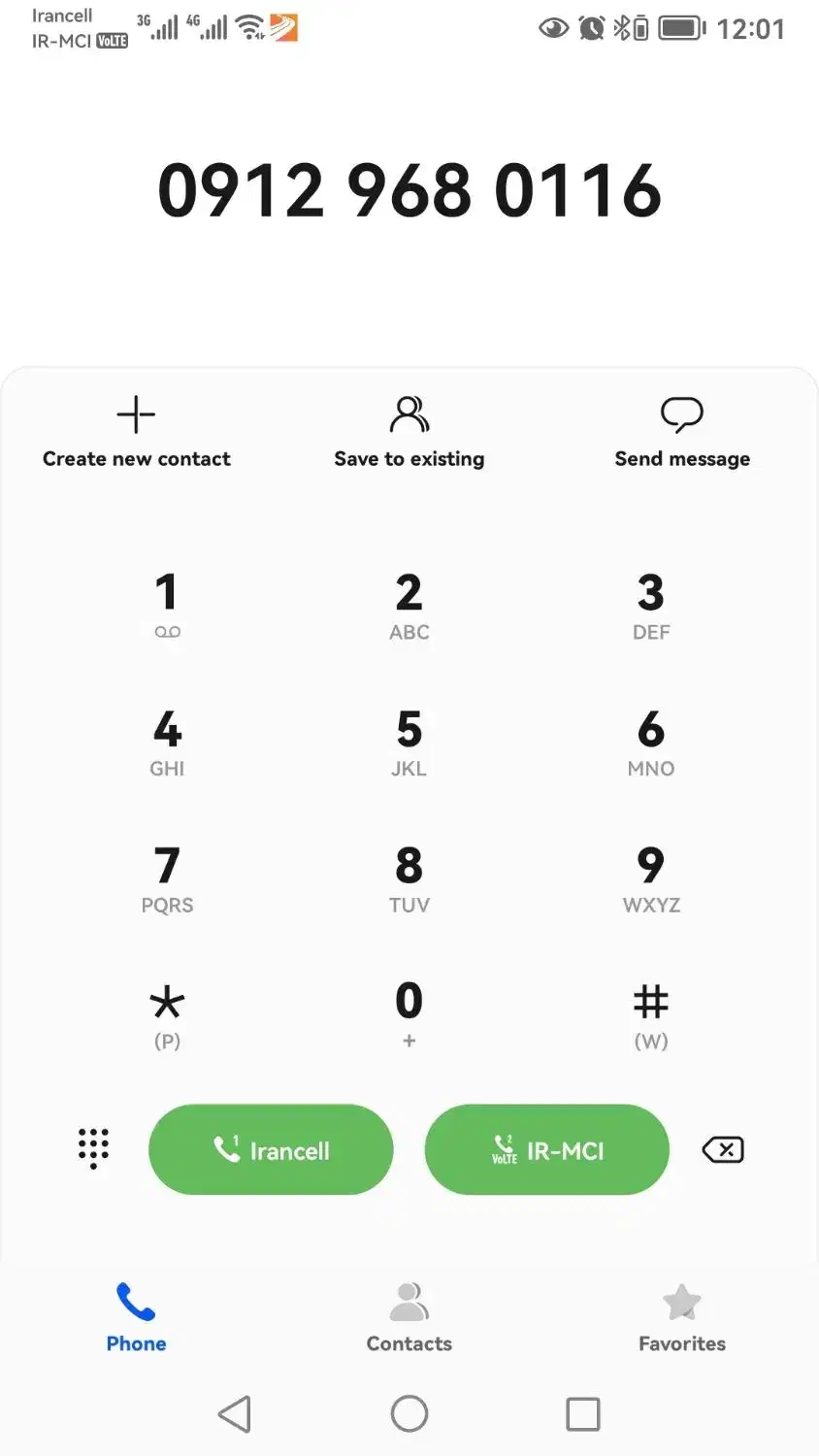The width and height of the screenshot is (819, 1456).
Task: Enter digit 2 on the keypad
Action: coord(409,606)
